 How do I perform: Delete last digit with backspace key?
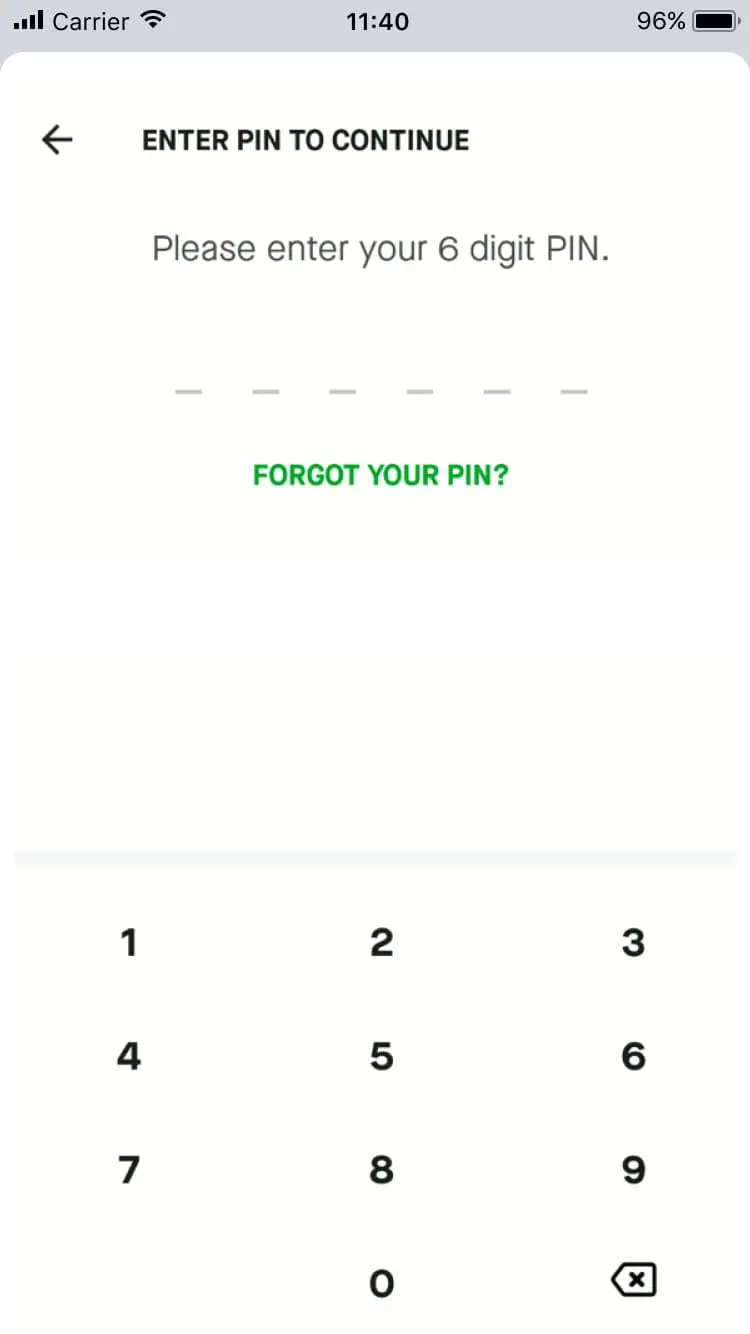[x=633, y=1279]
